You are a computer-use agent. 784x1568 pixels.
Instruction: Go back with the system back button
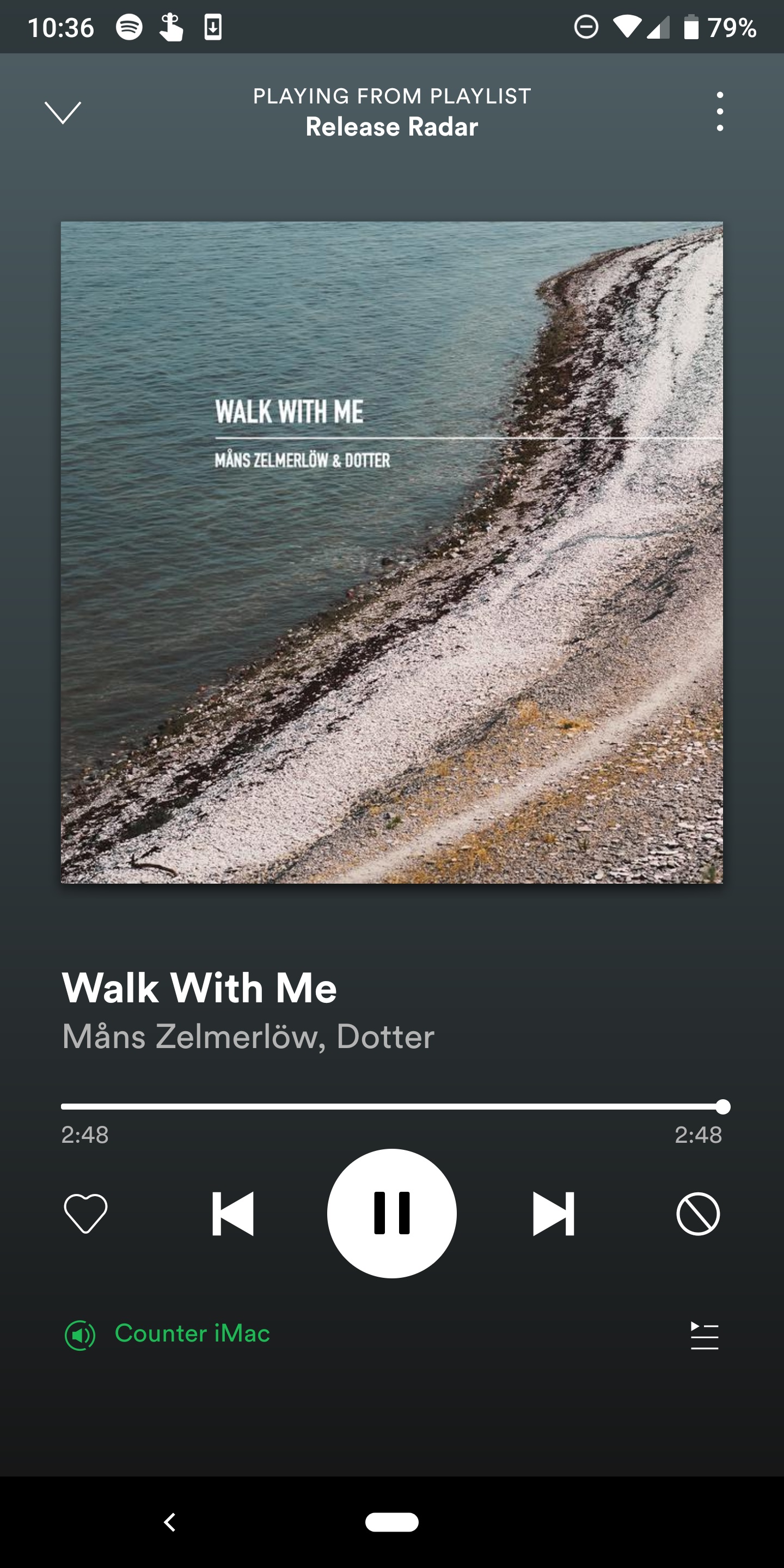pyautogui.click(x=170, y=1522)
